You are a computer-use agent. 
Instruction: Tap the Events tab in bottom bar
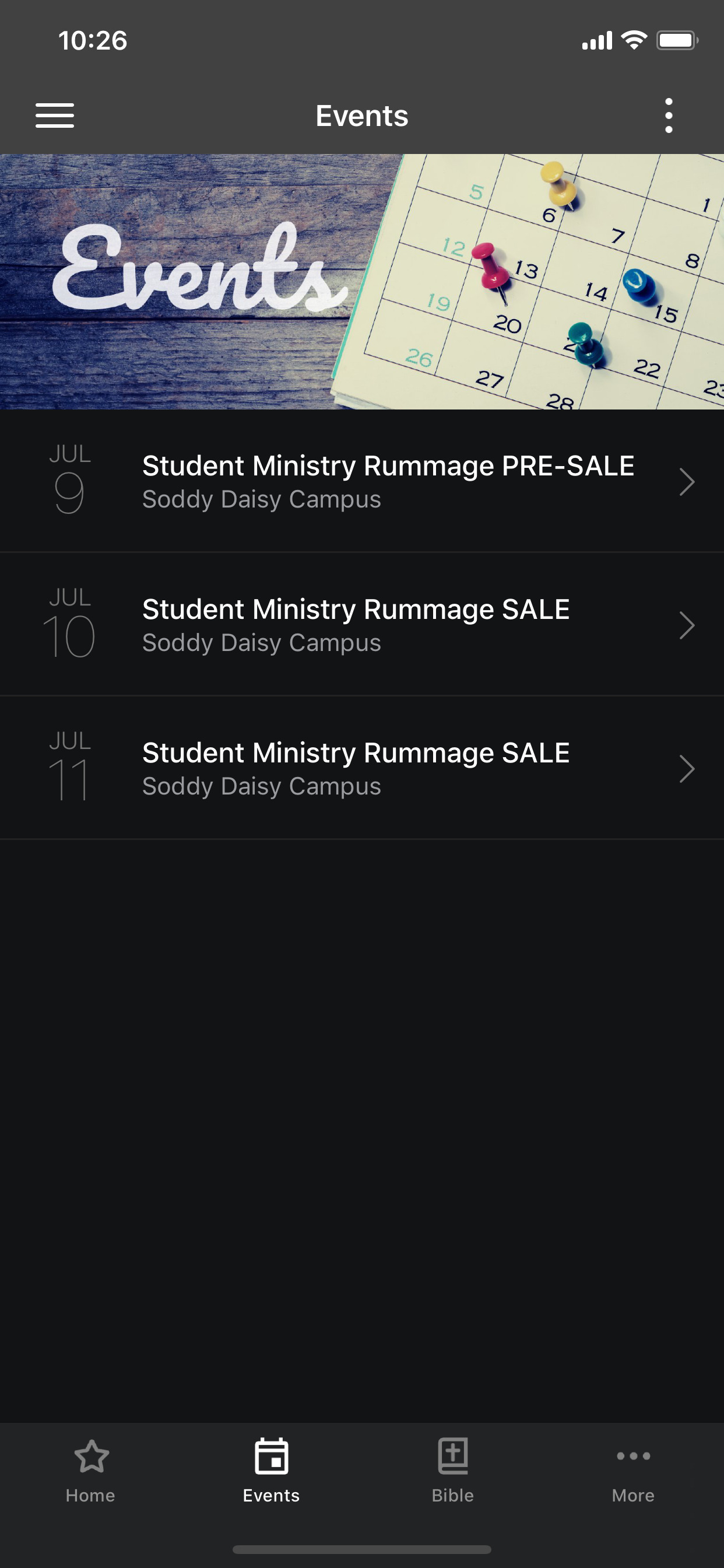[271, 1471]
